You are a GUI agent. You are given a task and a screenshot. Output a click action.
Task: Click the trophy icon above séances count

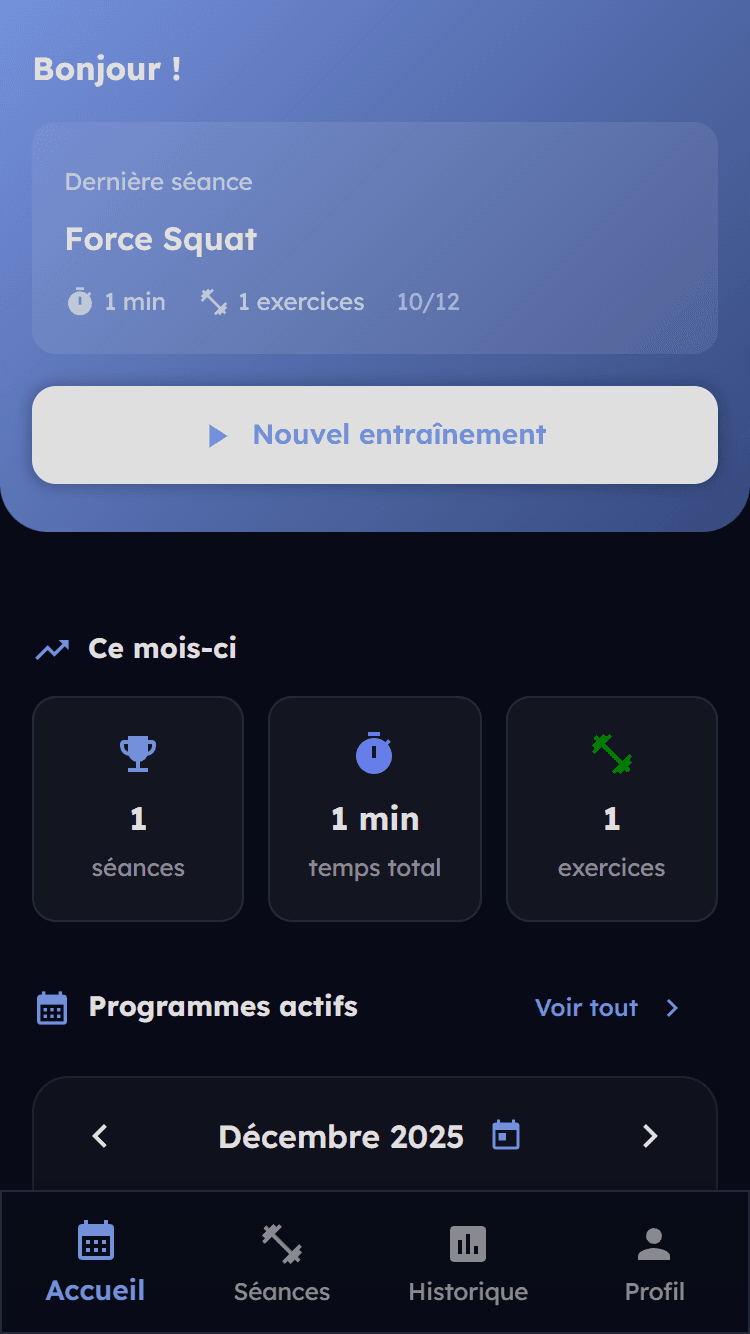pos(137,753)
